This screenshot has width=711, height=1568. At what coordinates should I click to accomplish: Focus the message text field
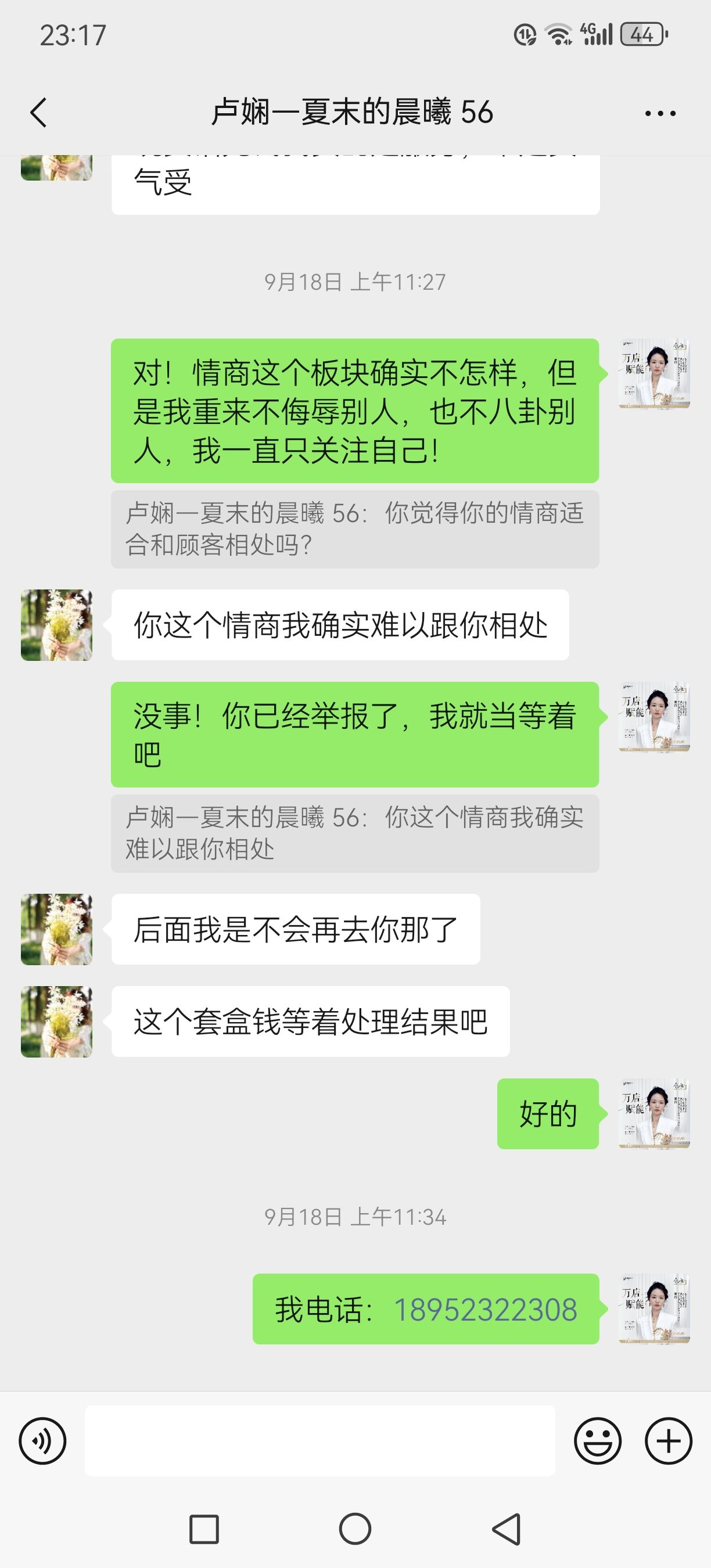(x=319, y=1440)
